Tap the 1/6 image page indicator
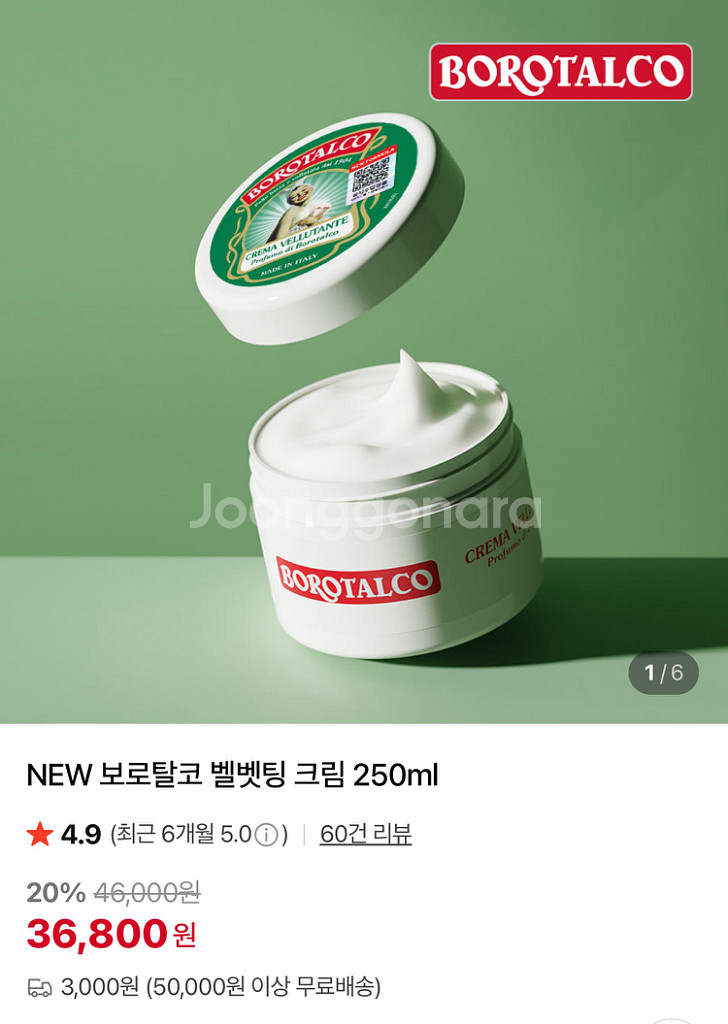Image resolution: width=728 pixels, height=1024 pixels. coord(663,673)
